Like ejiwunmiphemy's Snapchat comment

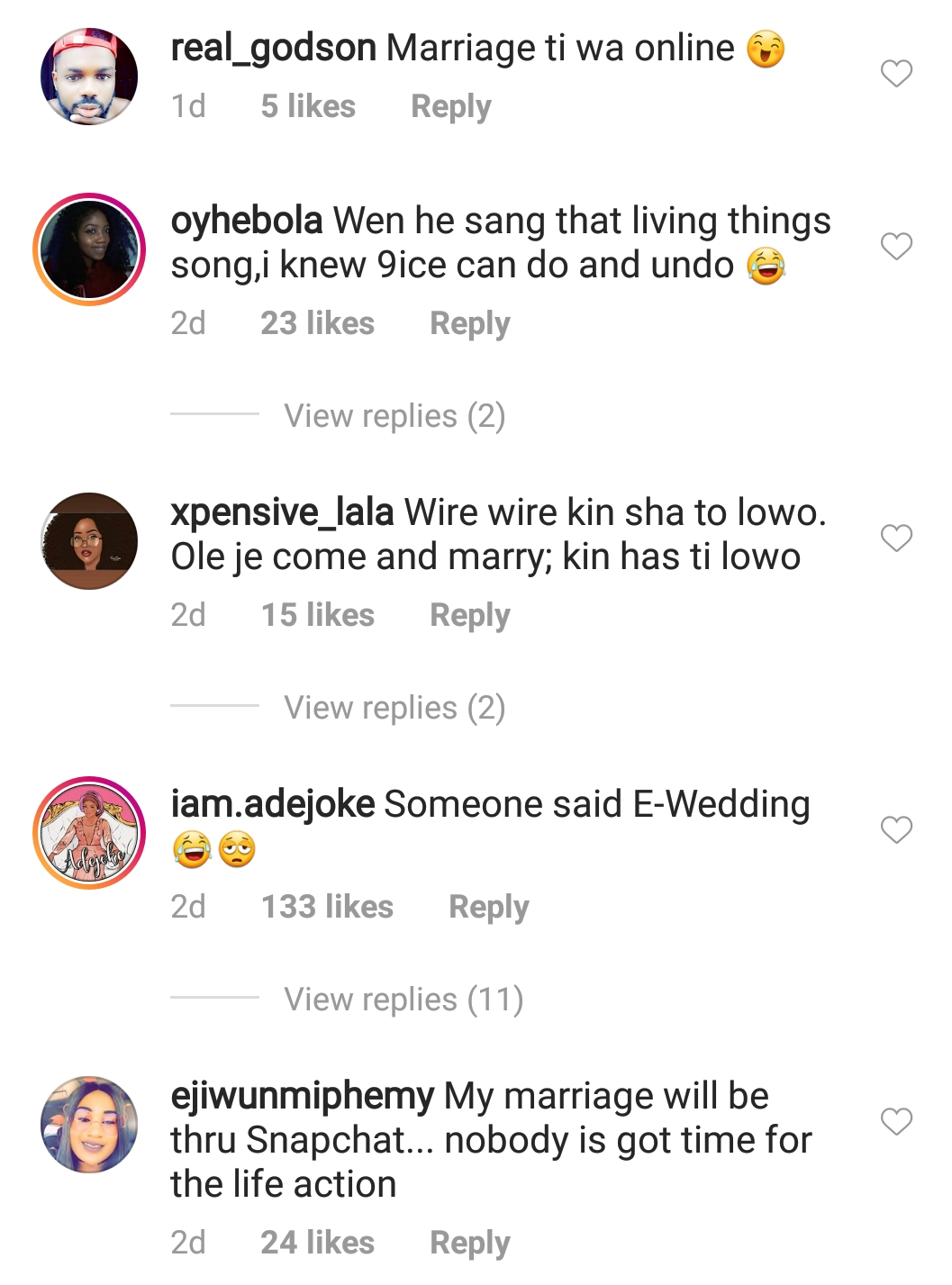pos(896,1121)
